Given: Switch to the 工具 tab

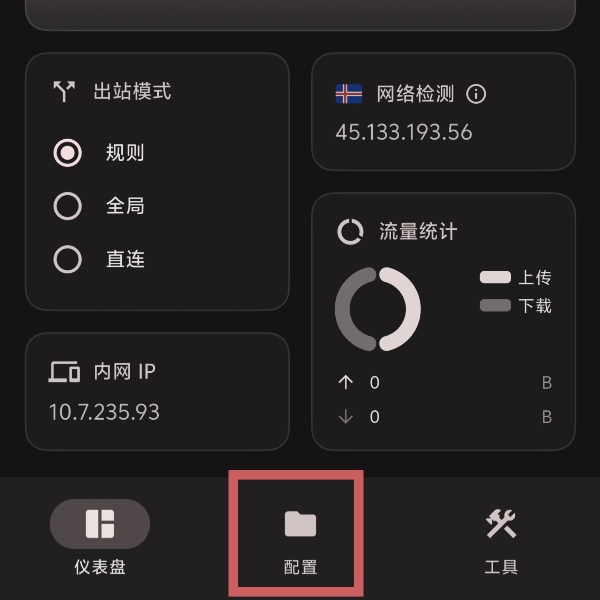Looking at the screenshot, I should [x=500, y=540].
